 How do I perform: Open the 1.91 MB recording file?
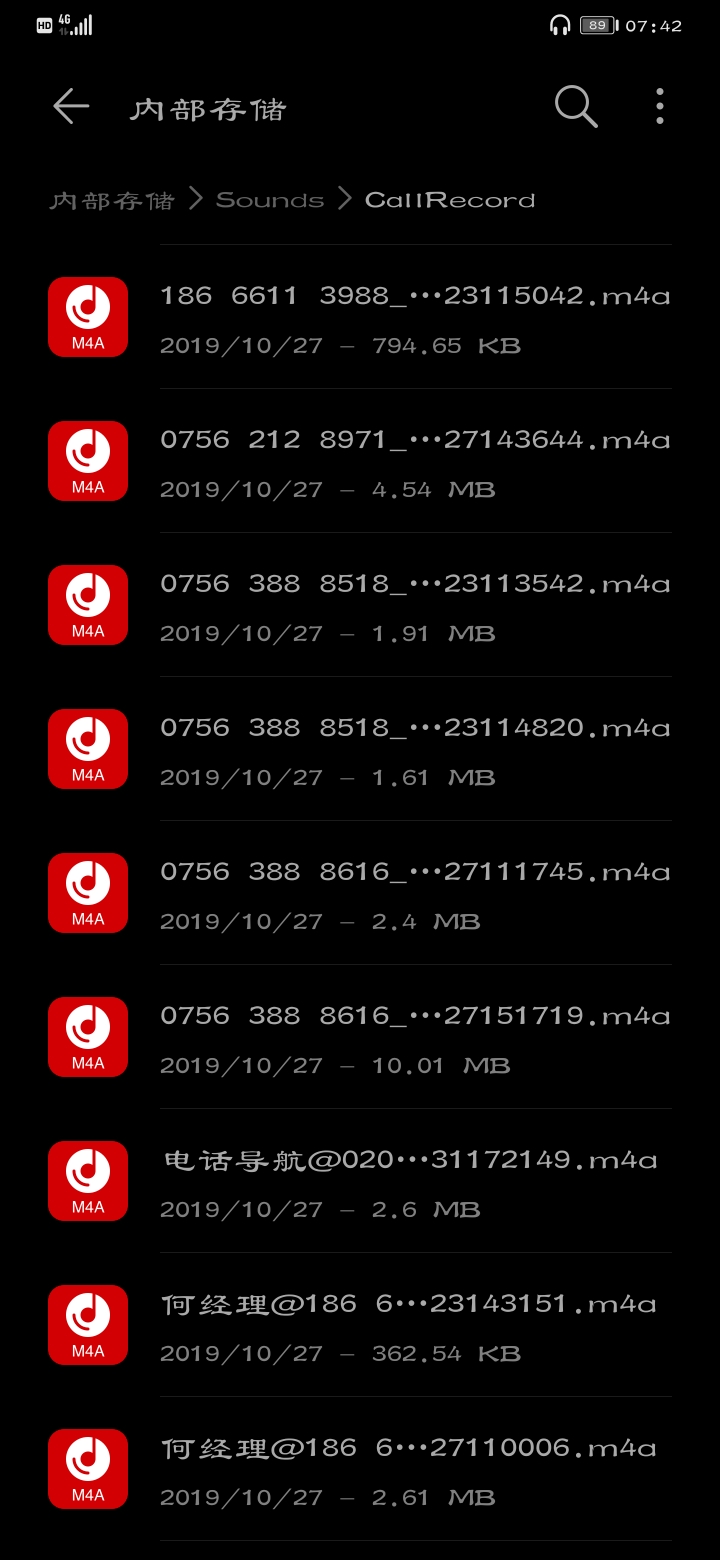[414, 606]
